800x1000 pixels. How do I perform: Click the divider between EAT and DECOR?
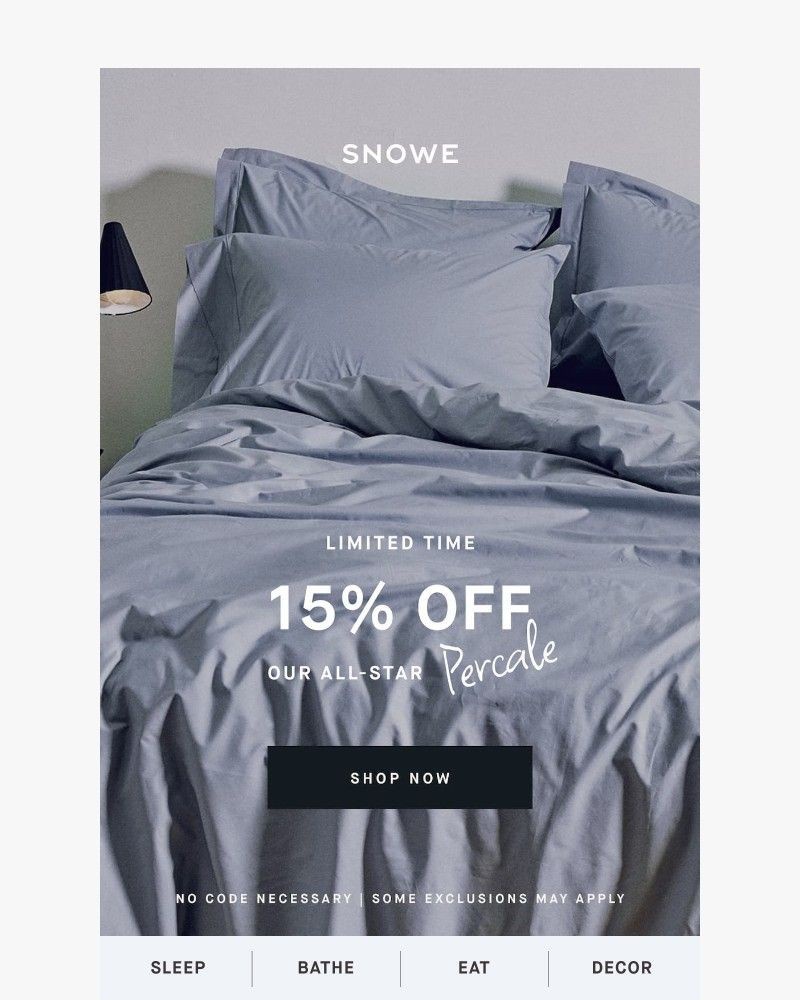tap(547, 967)
